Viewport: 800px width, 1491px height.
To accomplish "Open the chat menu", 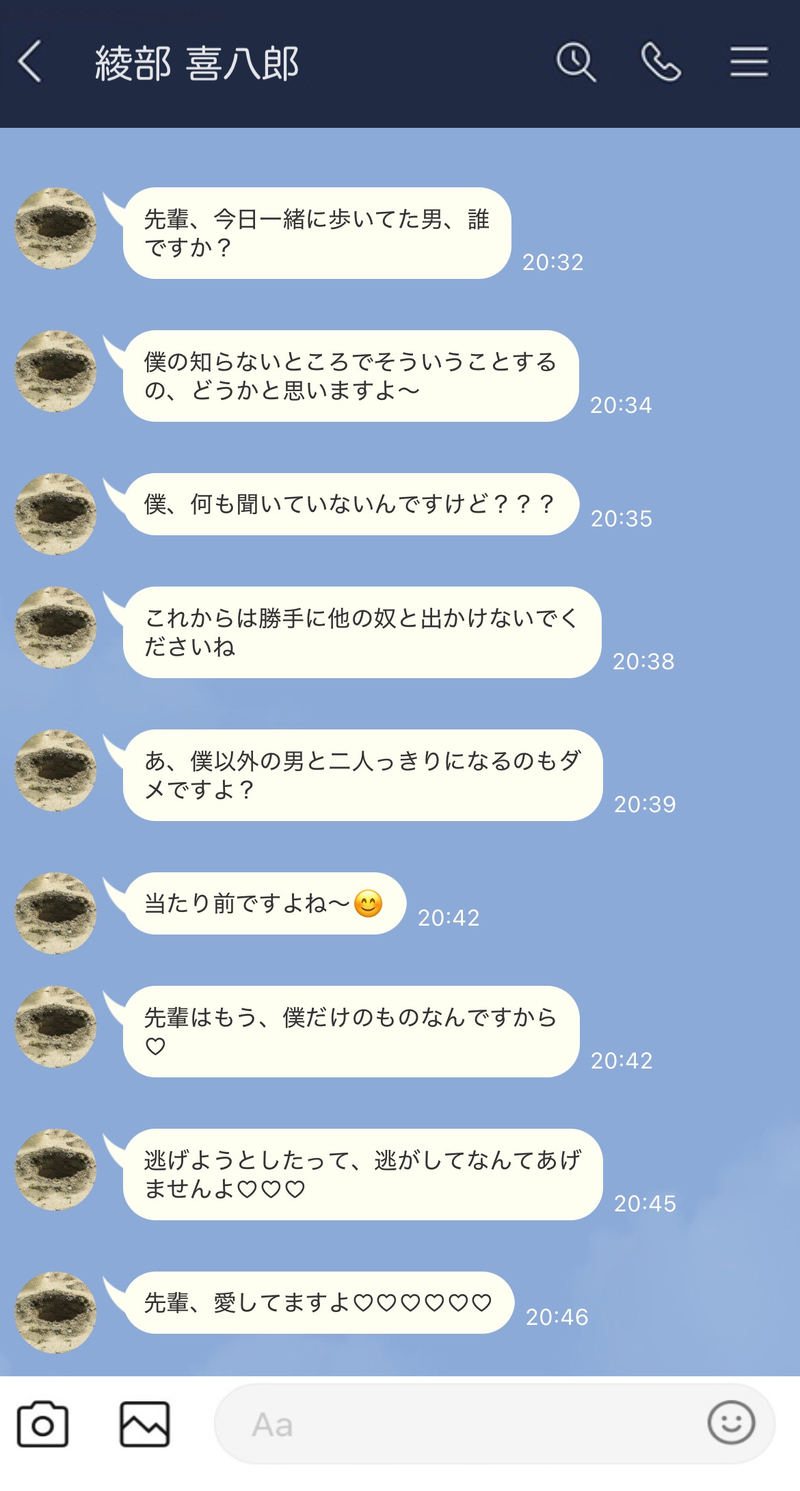I will 748,62.
